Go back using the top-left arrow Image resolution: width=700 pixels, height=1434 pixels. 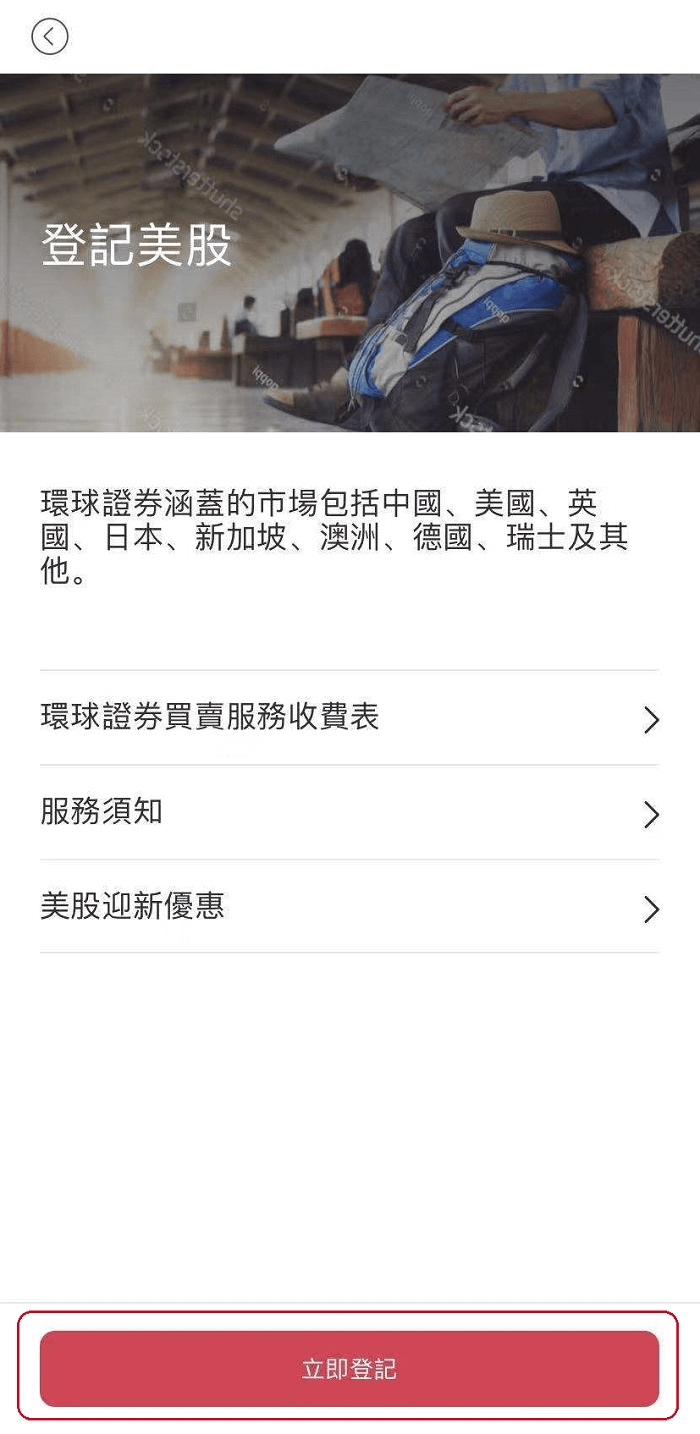(49, 37)
